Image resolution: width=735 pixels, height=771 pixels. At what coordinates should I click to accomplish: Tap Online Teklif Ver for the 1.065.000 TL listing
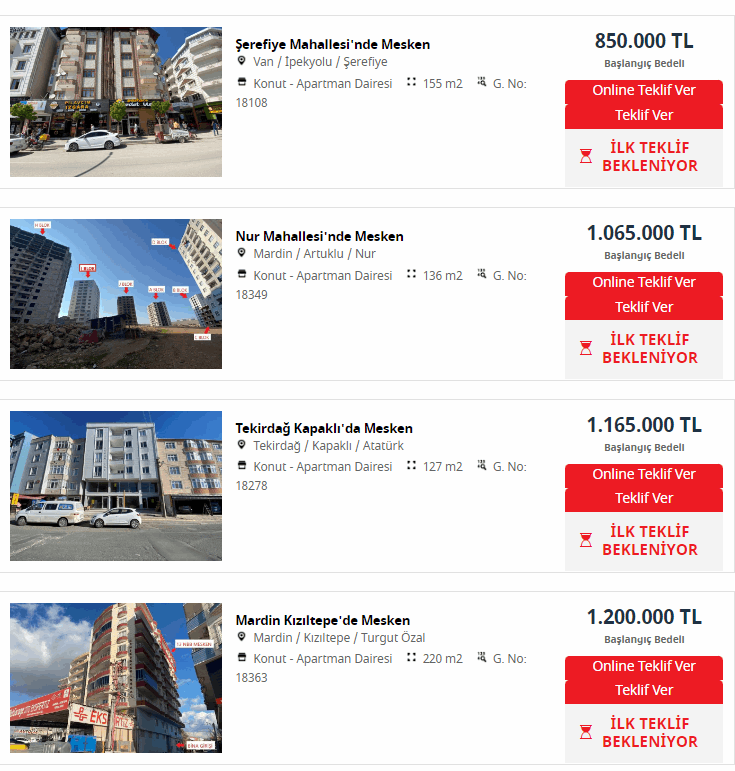643,283
